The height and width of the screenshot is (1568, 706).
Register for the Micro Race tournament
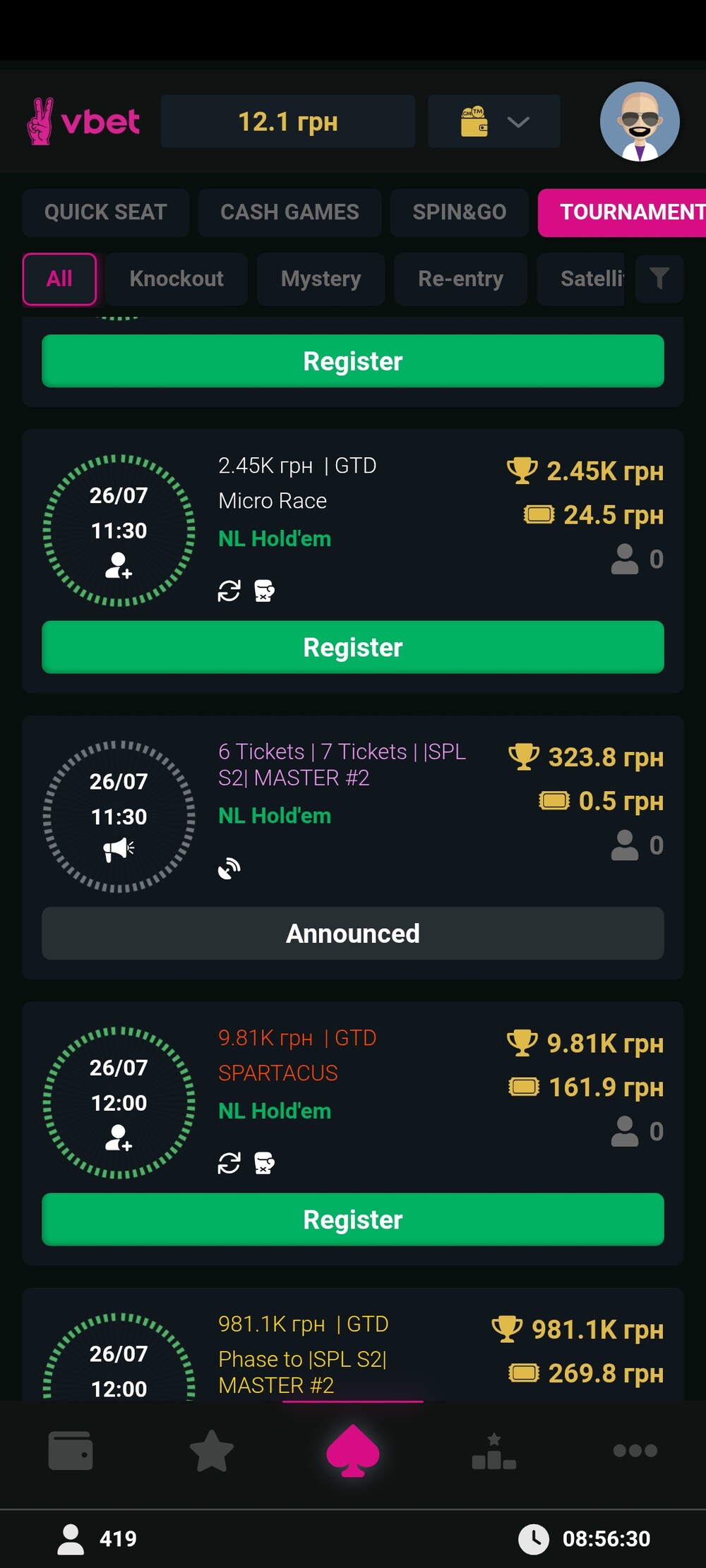coord(353,647)
